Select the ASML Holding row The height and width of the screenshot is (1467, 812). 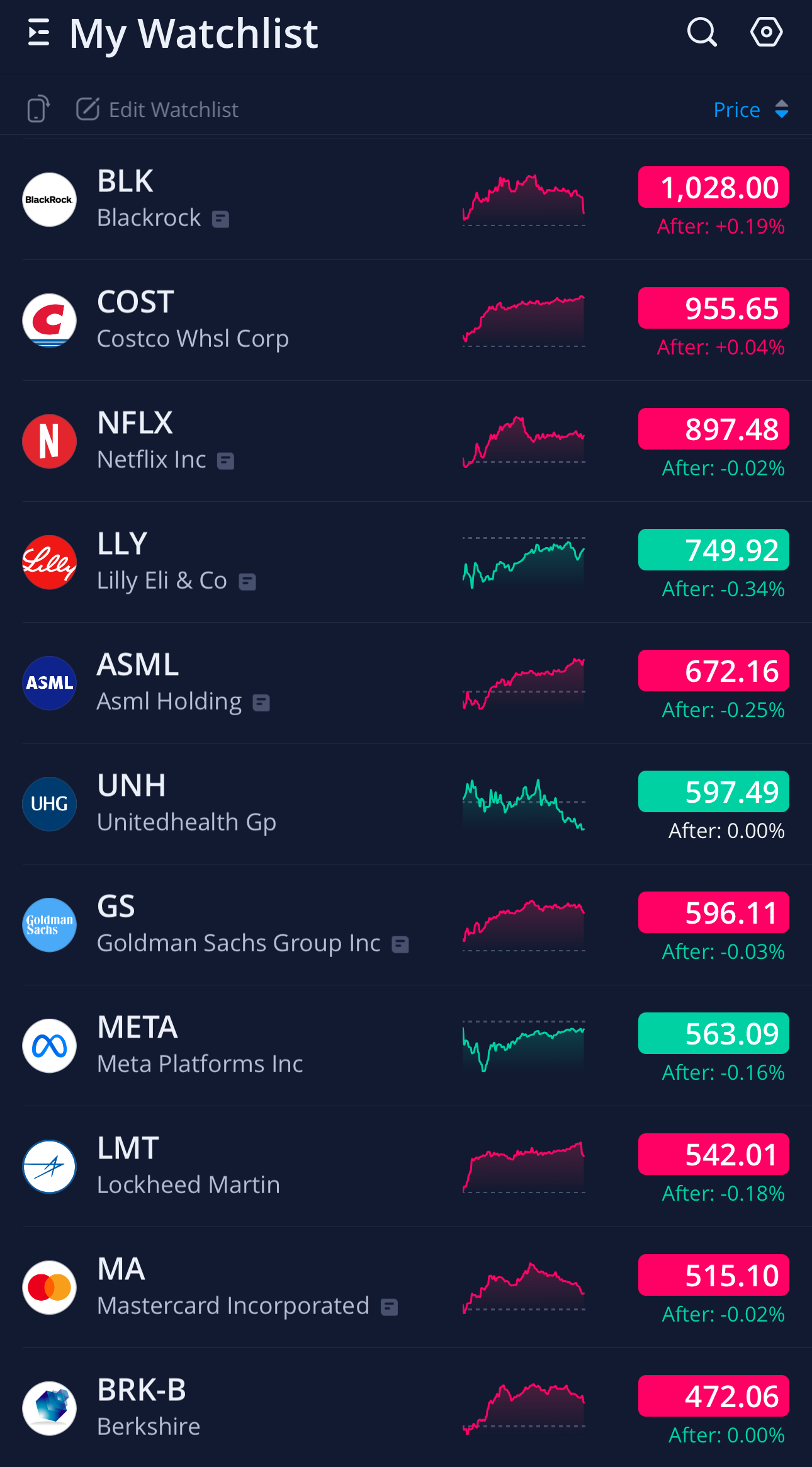point(406,683)
